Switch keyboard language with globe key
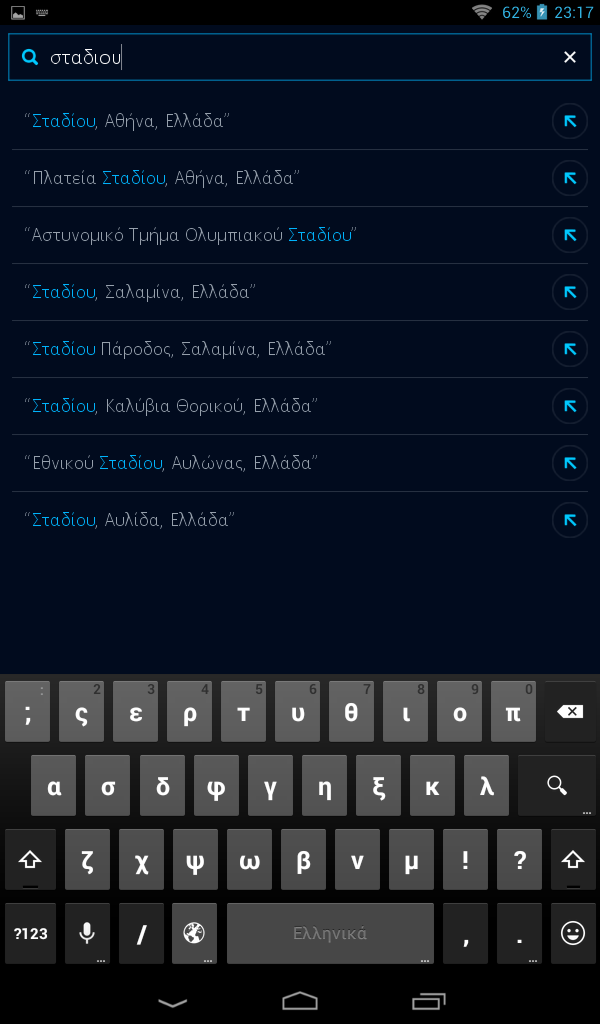Image resolution: width=600 pixels, height=1024 pixels. tap(194, 933)
